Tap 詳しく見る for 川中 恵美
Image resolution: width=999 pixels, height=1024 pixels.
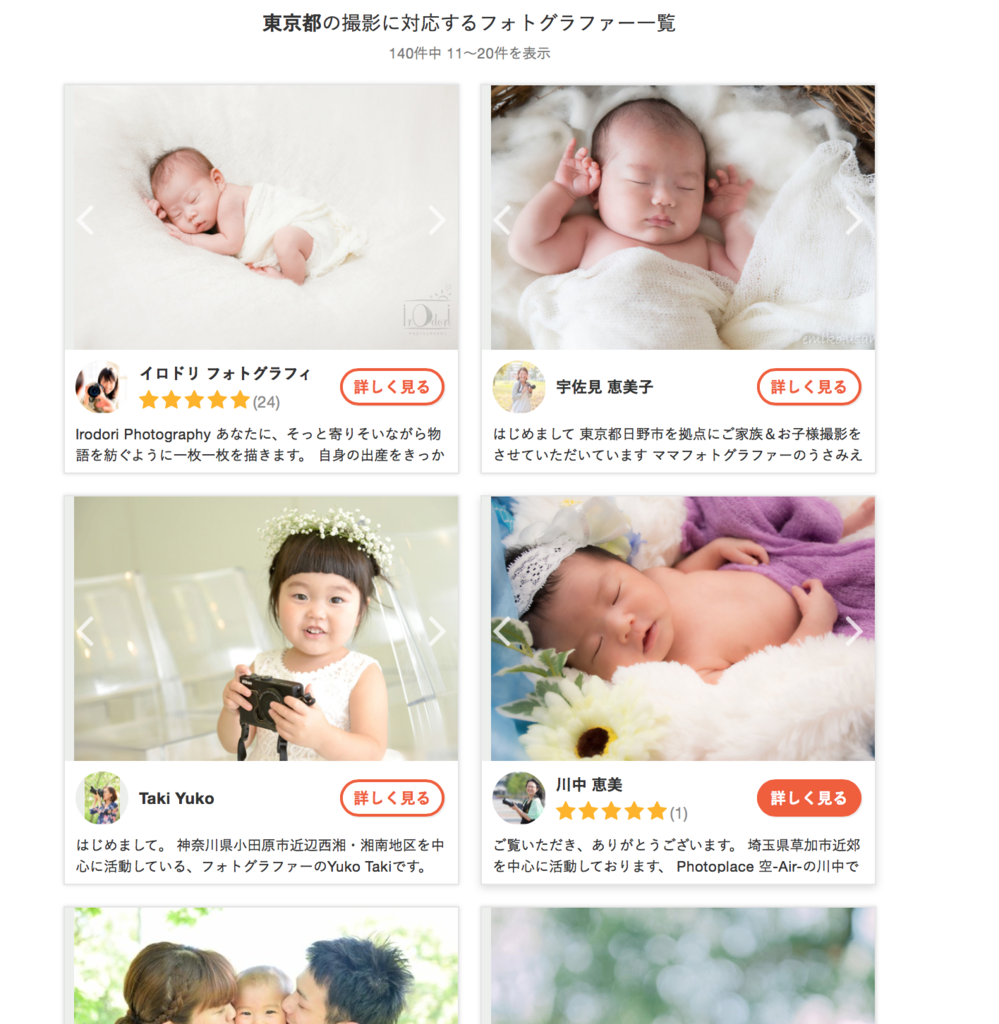click(x=808, y=798)
